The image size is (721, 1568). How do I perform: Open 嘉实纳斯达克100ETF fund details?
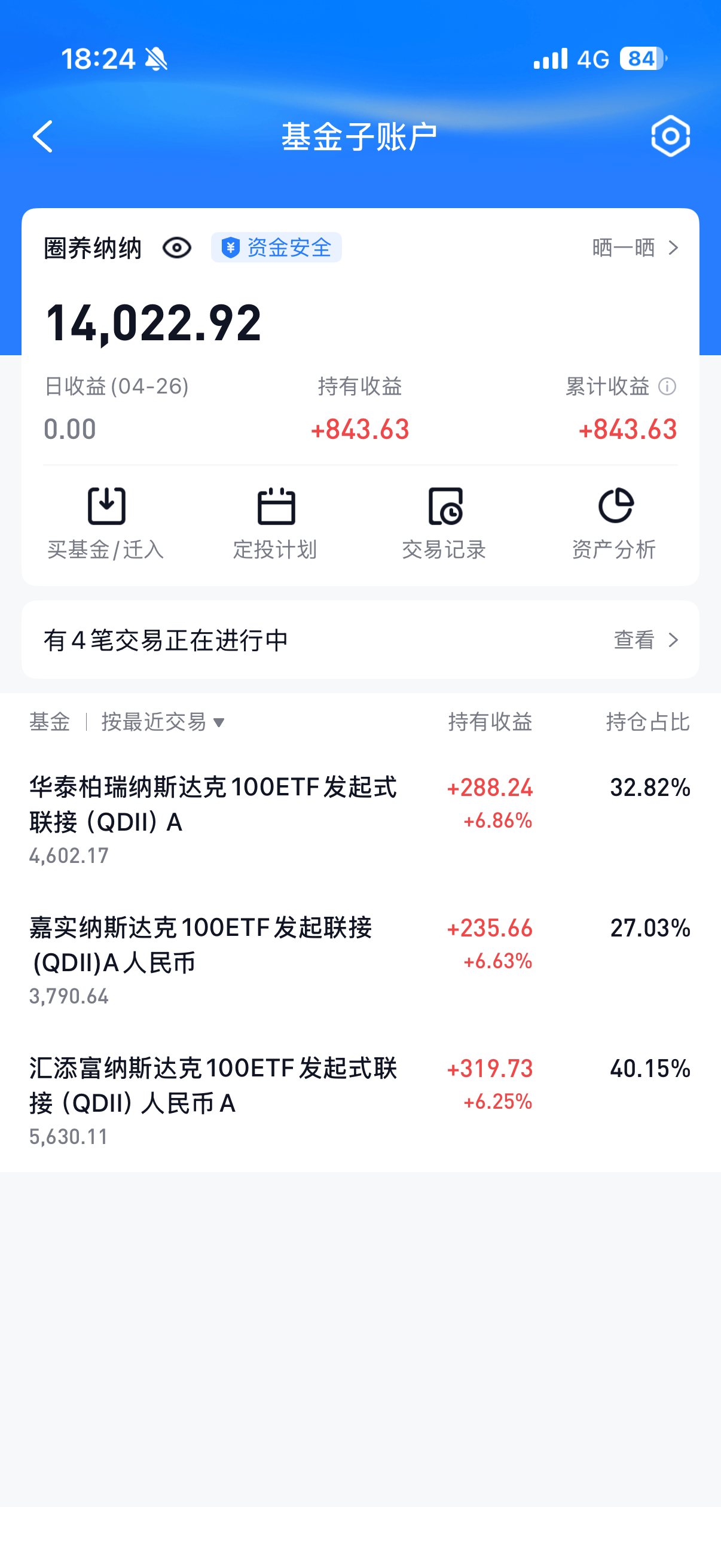[x=201, y=945]
